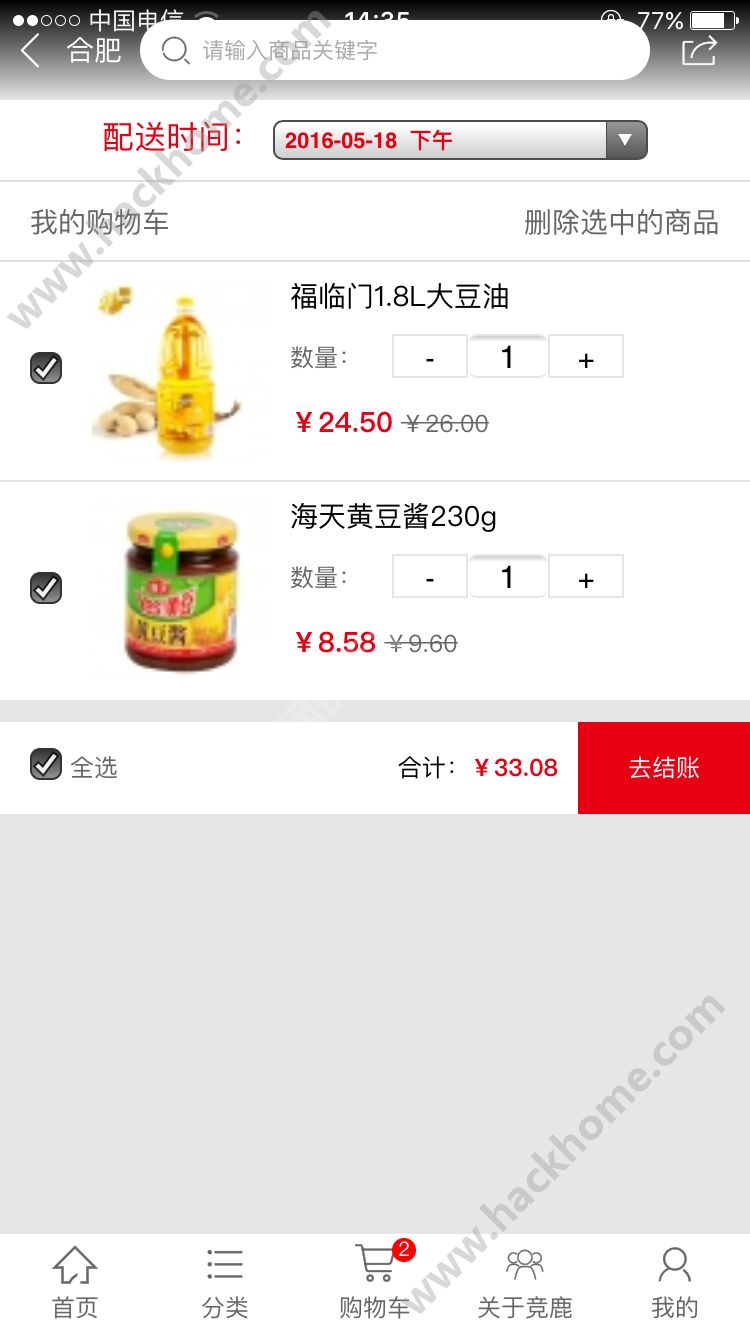Uncheck the 海天黄豆酱230g checkbox
This screenshot has width=750, height=1334.
46,588
